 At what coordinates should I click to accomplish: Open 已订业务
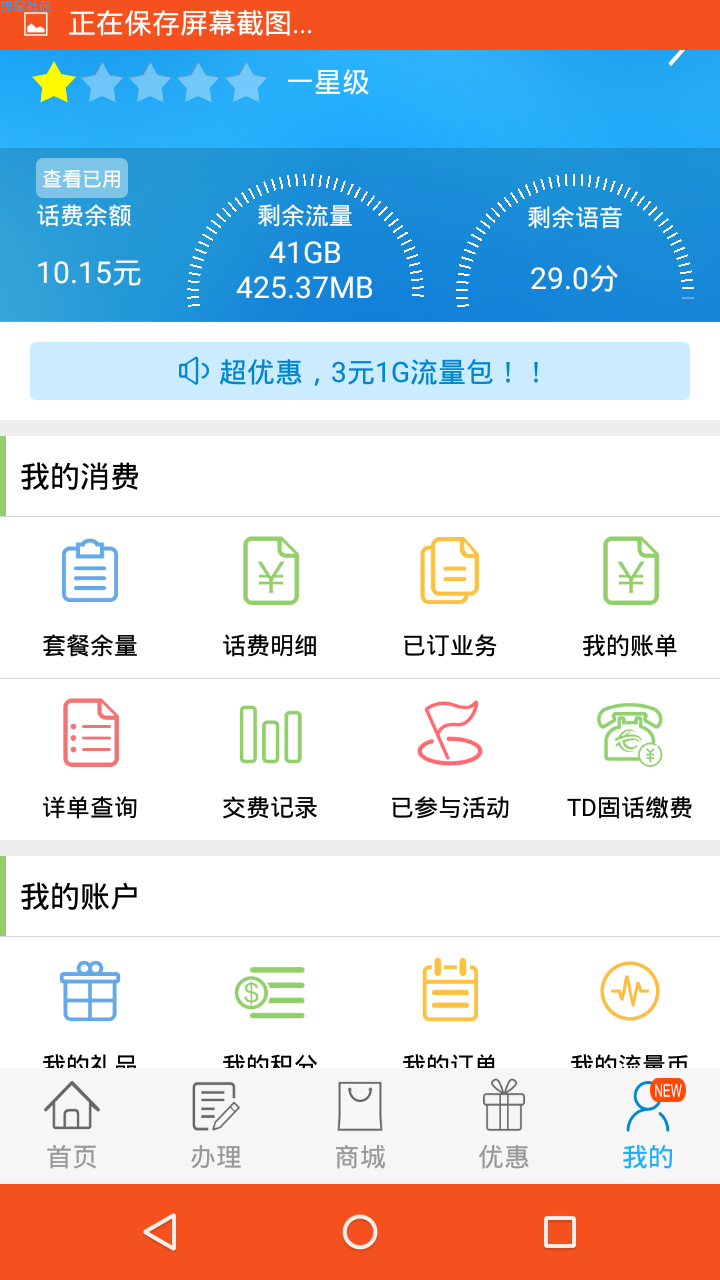point(450,598)
